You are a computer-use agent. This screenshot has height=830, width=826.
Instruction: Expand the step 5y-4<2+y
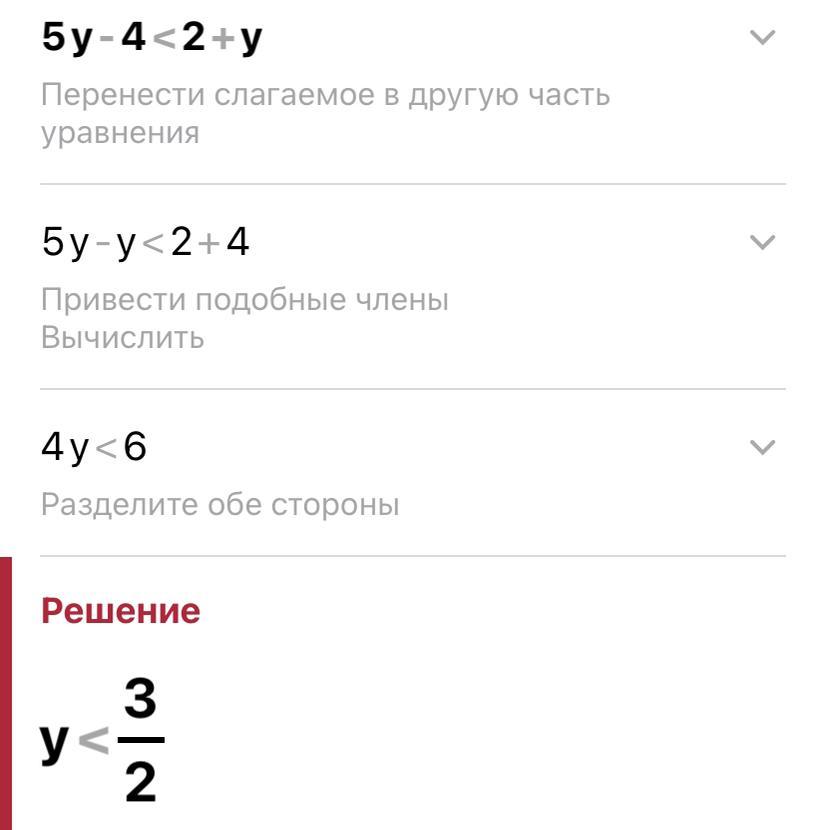[x=762, y=38]
